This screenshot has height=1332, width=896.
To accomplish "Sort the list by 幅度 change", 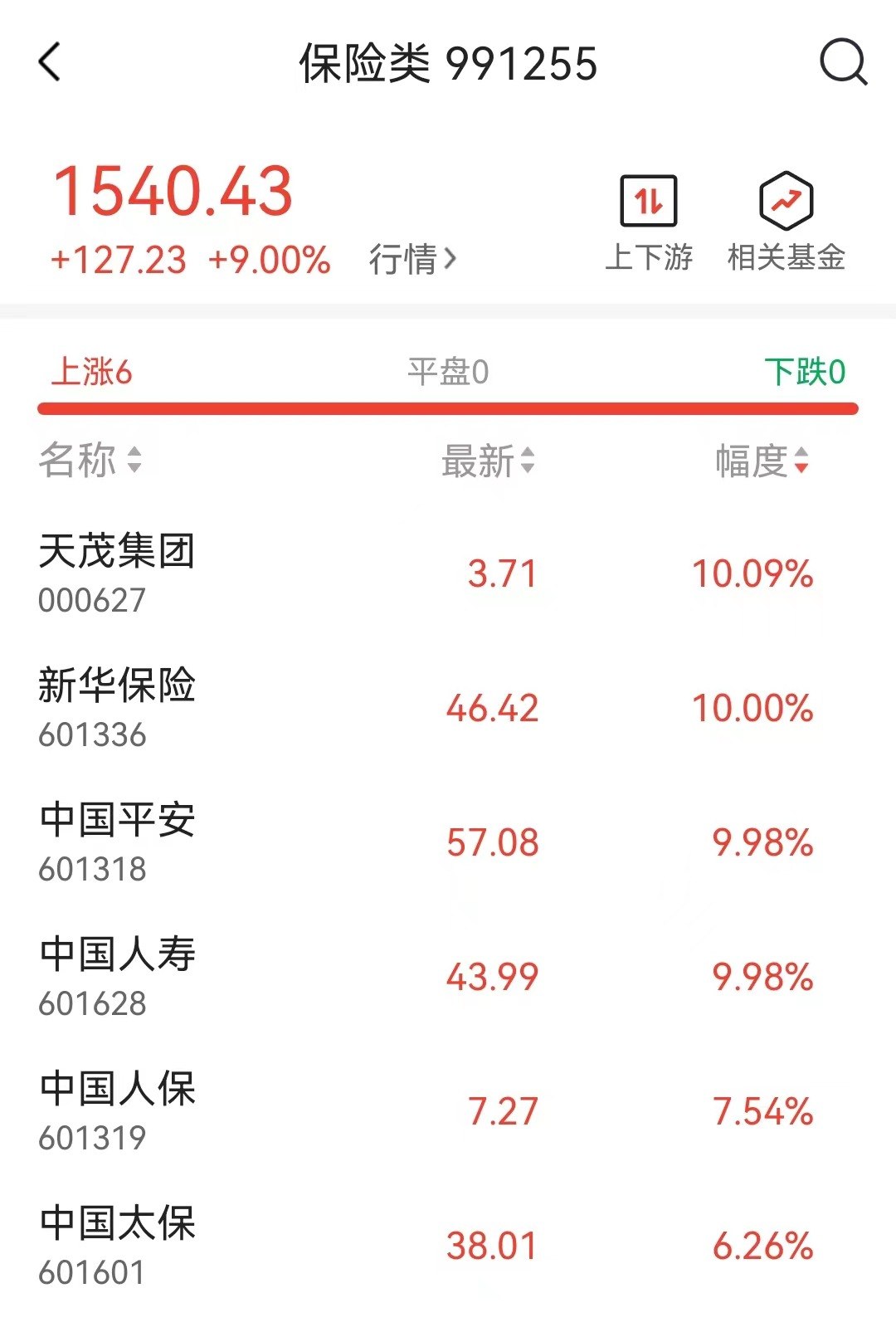I will pyautogui.click(x=762, y=461).
